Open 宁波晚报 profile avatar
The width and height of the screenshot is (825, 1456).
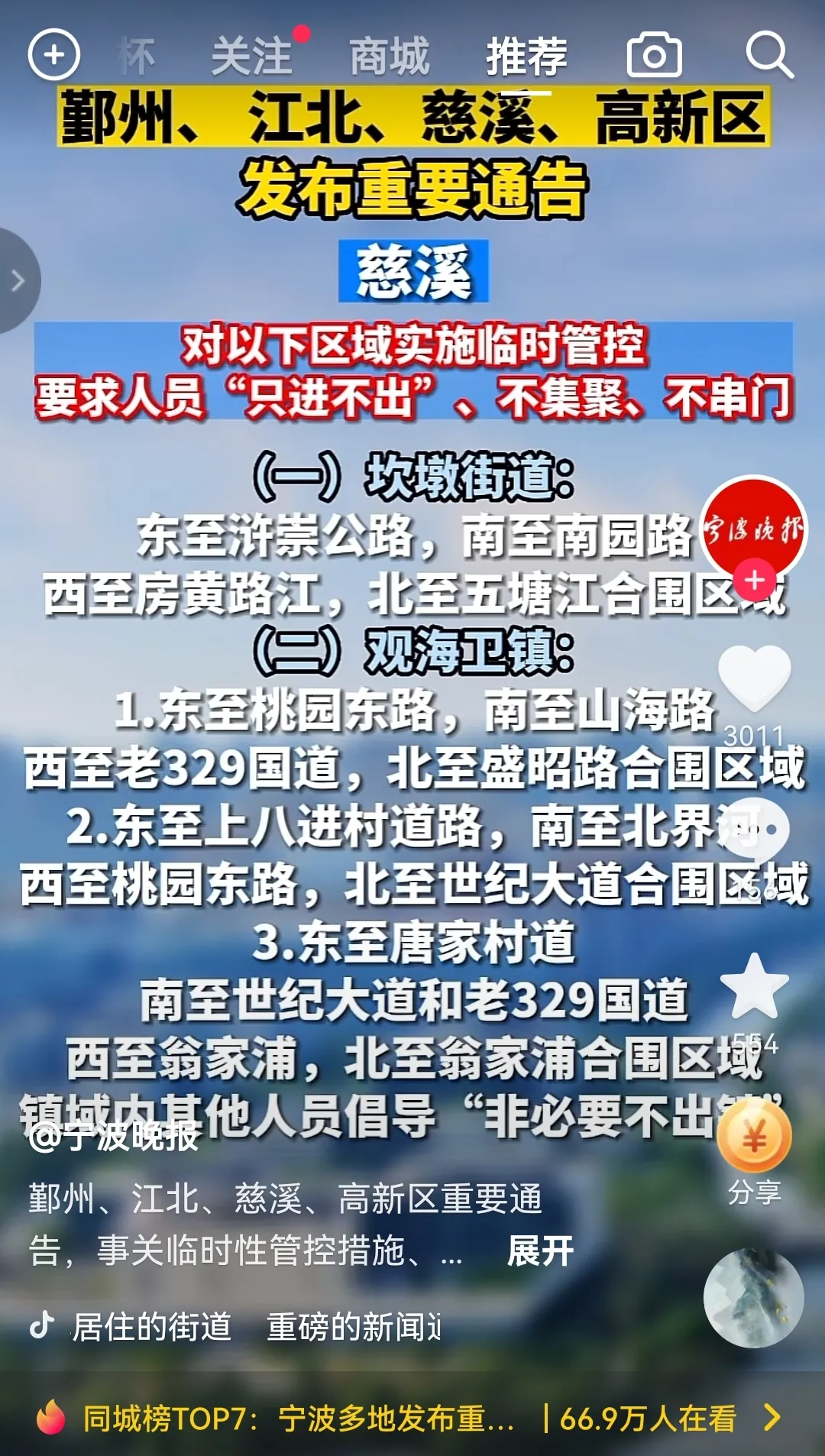[753, 528]
